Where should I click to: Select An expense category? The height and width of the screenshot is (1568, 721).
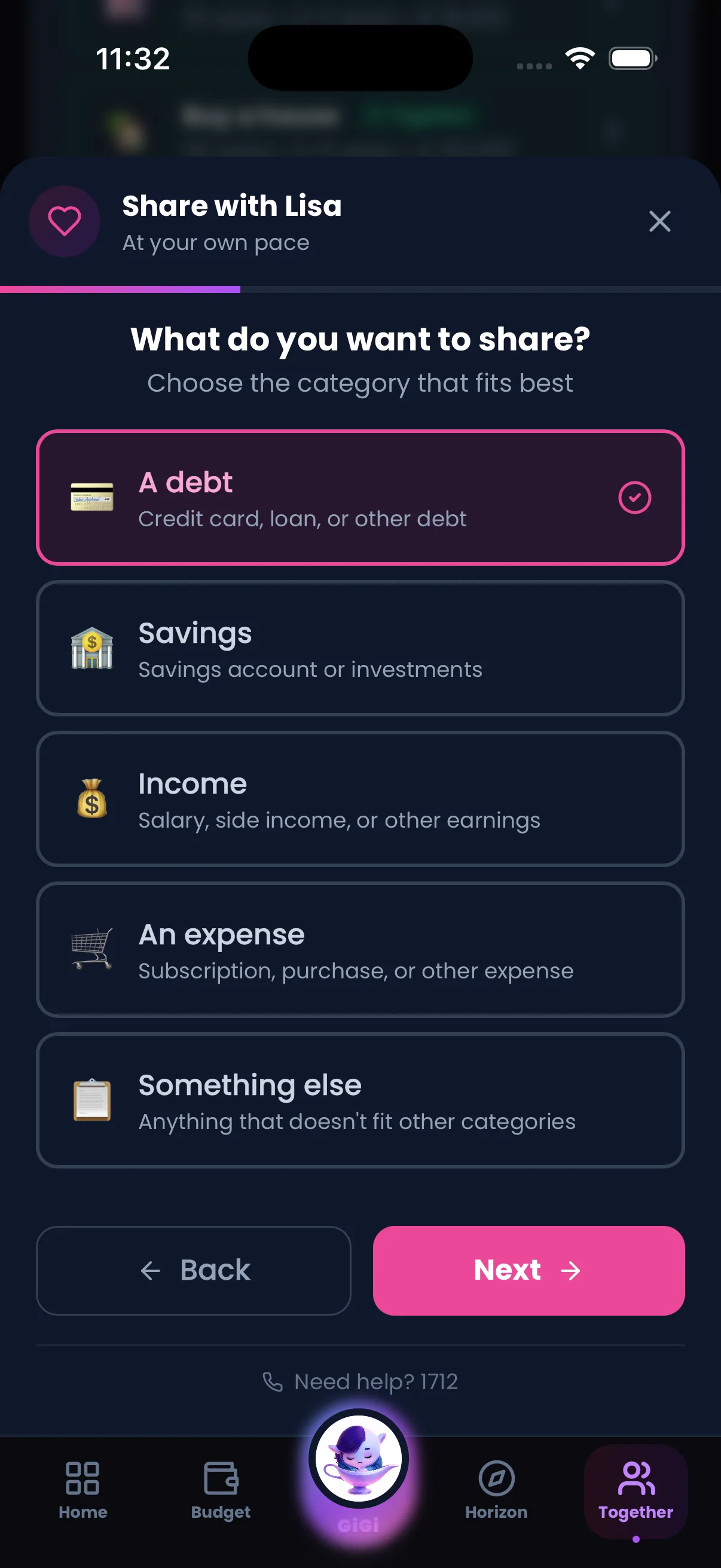coord(360,950)
